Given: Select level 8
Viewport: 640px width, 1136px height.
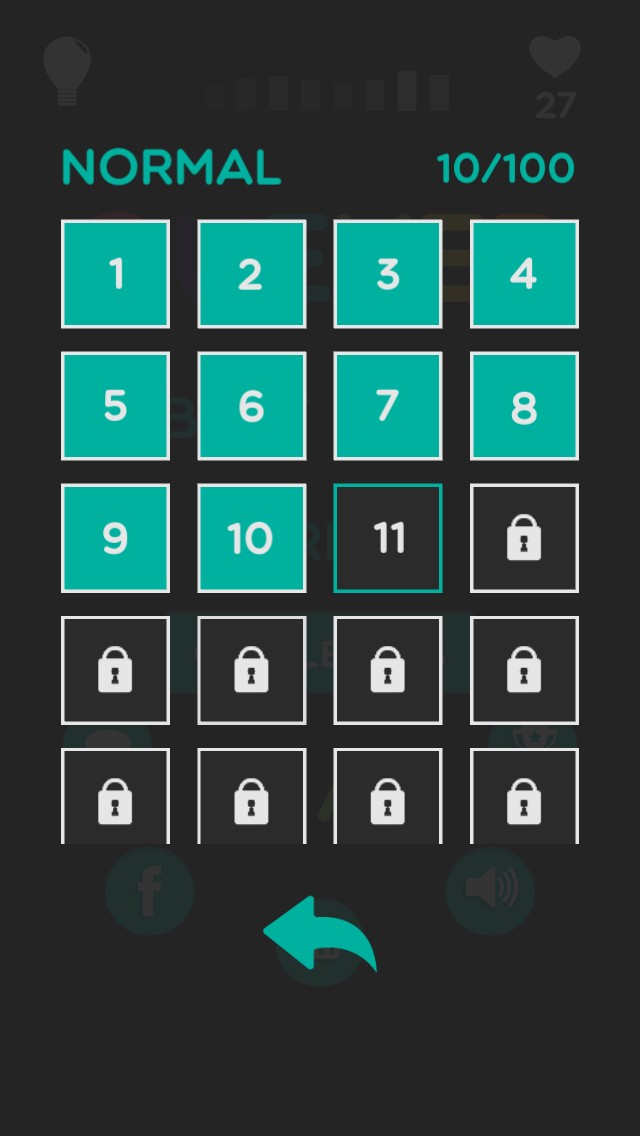Looking at the screenshot, I should tap(524, 406).
